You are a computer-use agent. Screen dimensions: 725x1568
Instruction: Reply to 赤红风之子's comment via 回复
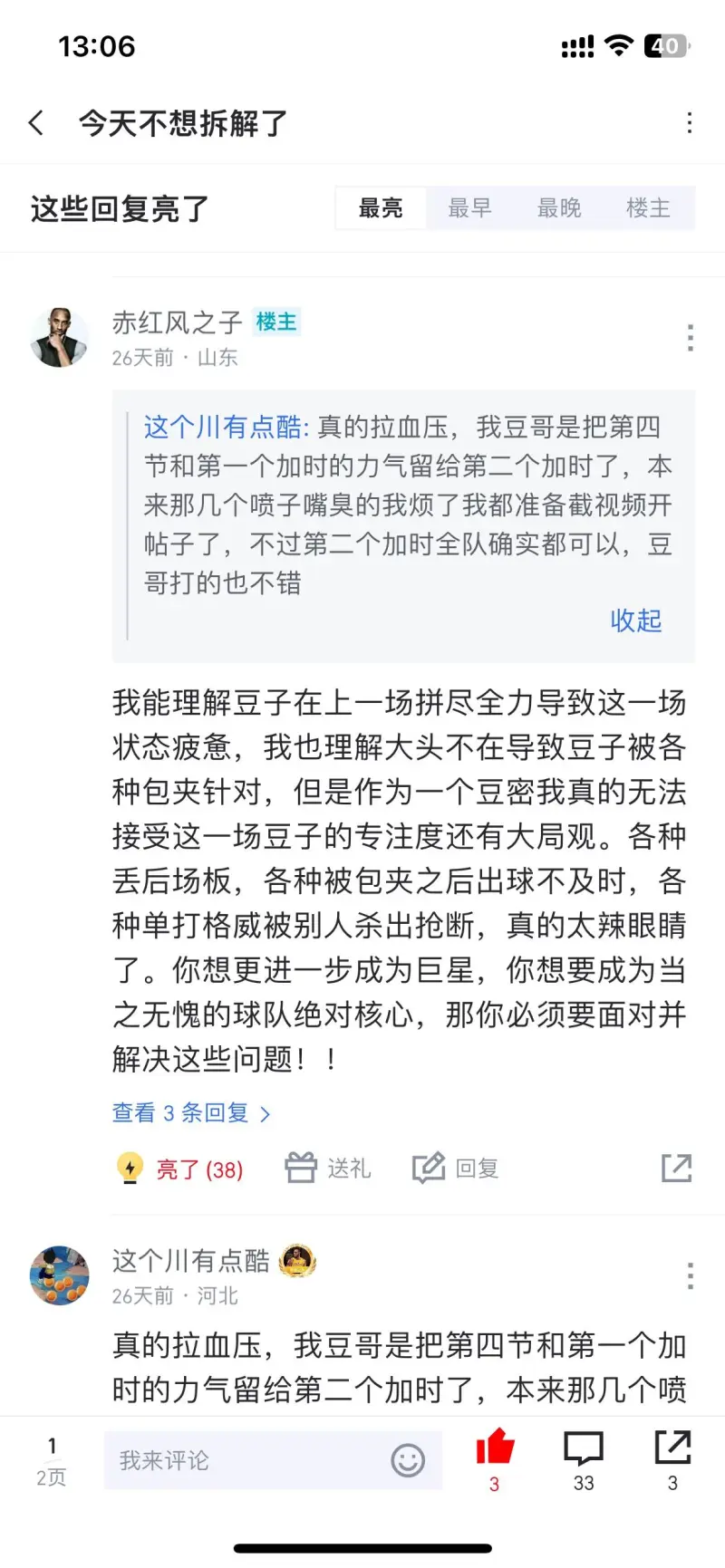[x=456, y=1168]
